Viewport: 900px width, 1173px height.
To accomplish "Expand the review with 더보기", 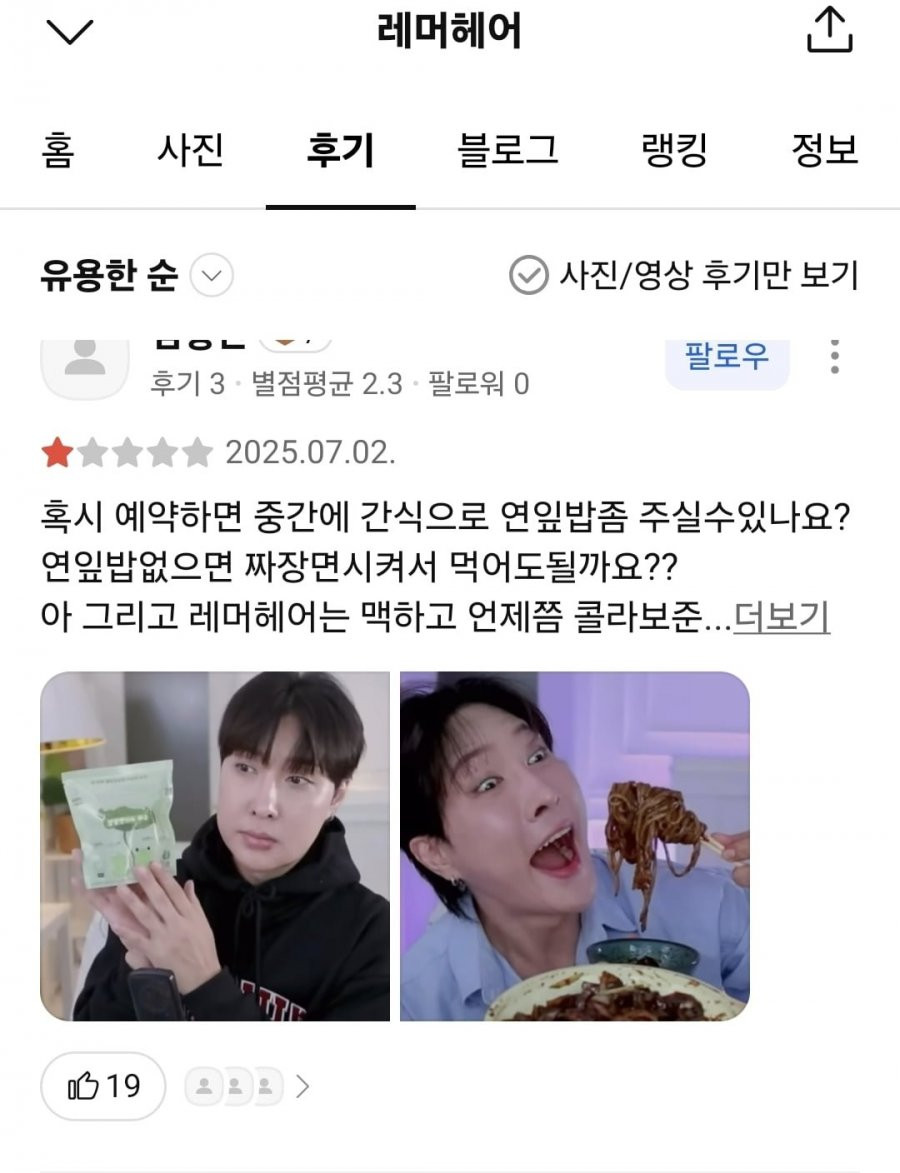I will point(781,618).
